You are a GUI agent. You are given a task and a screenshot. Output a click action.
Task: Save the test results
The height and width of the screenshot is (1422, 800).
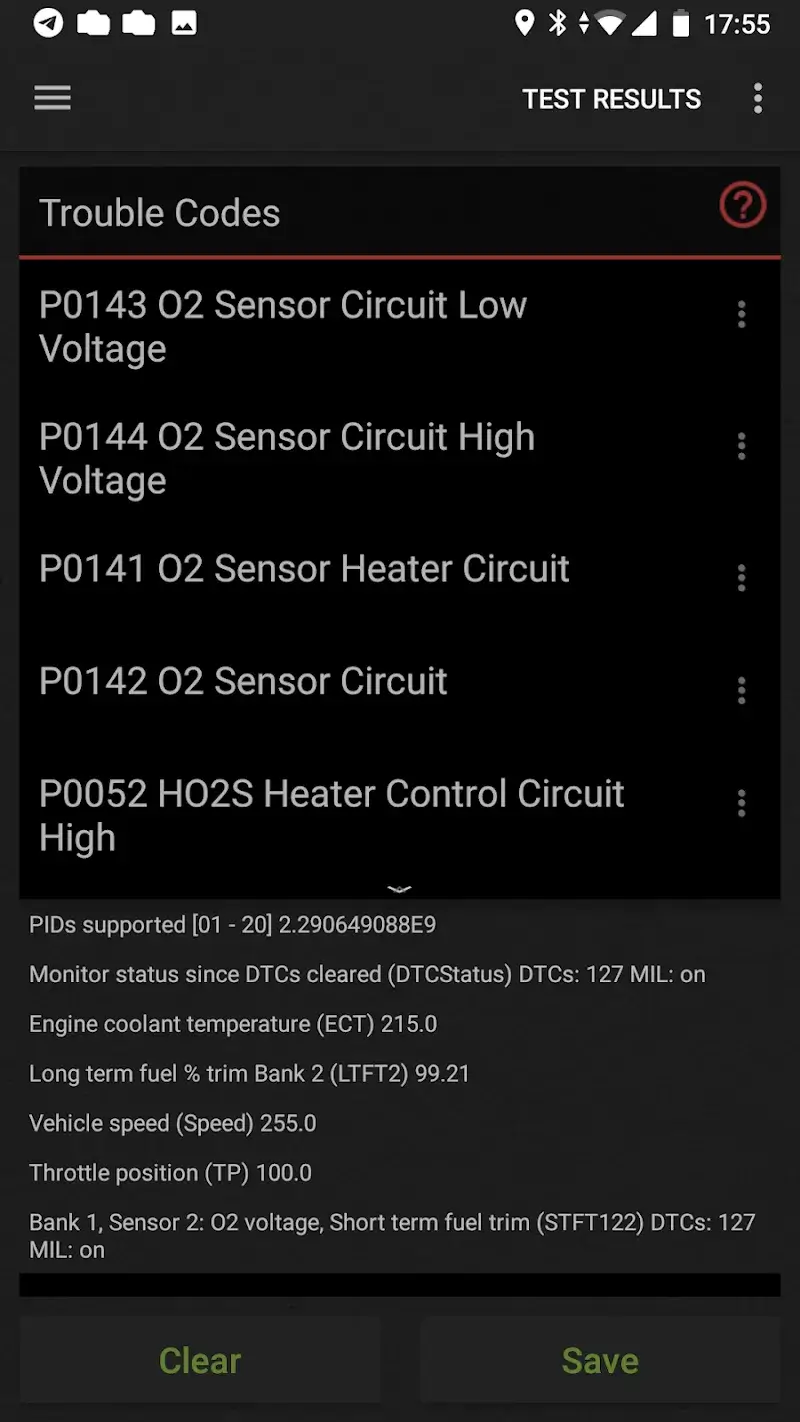(x=600, y=1360)
